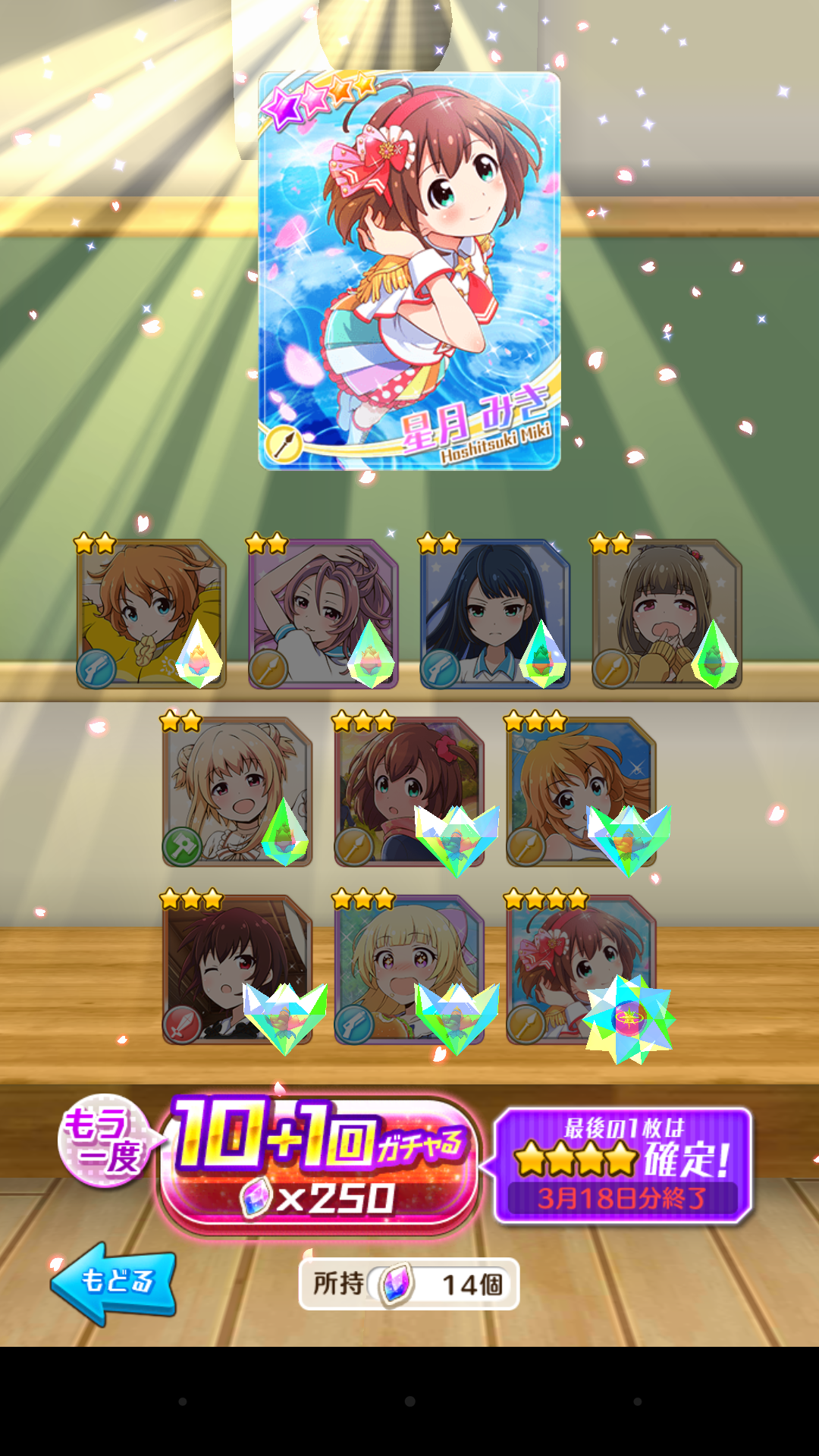
Task: Open the four-star Miki card thumbnail
Action: [x=580, y=970]
